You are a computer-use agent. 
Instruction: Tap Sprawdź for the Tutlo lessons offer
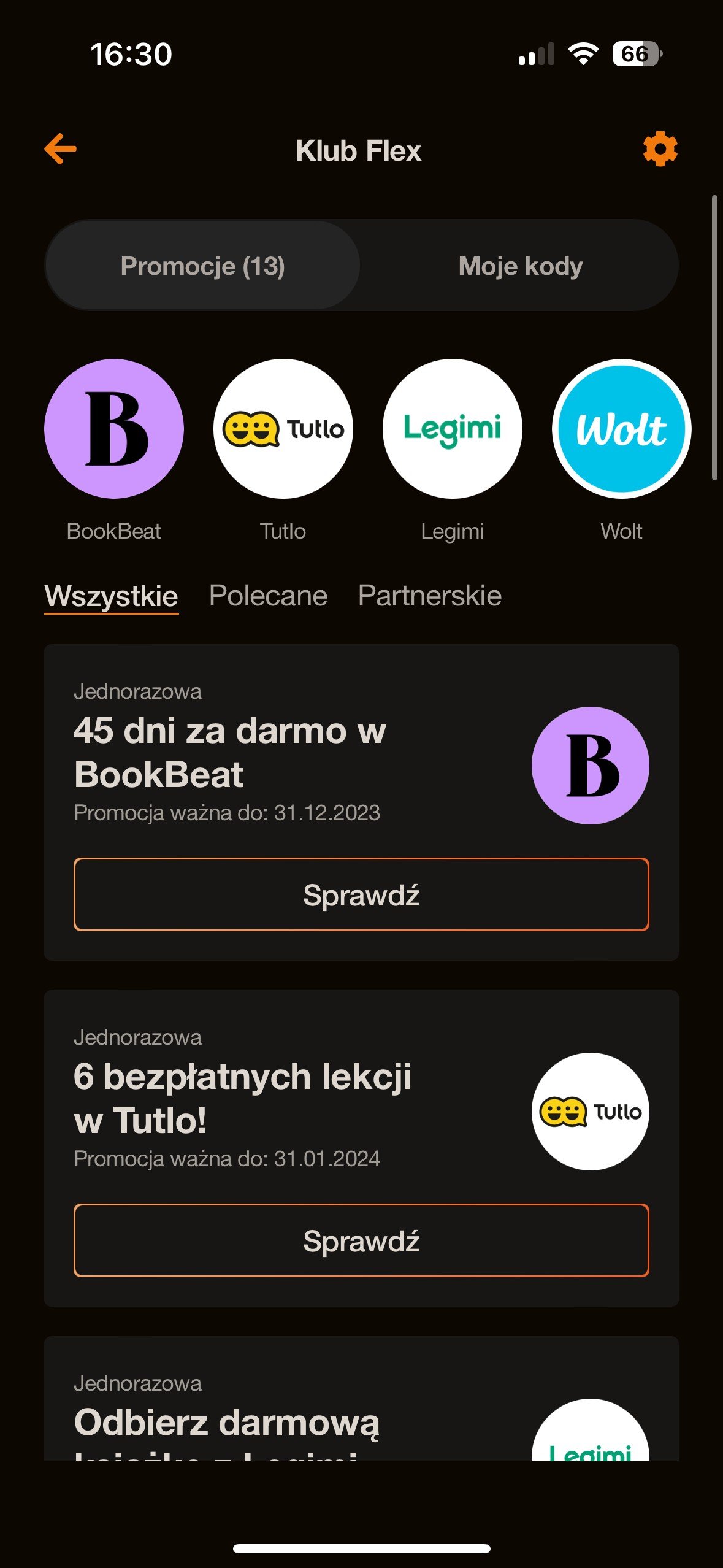pos(361,1240)
